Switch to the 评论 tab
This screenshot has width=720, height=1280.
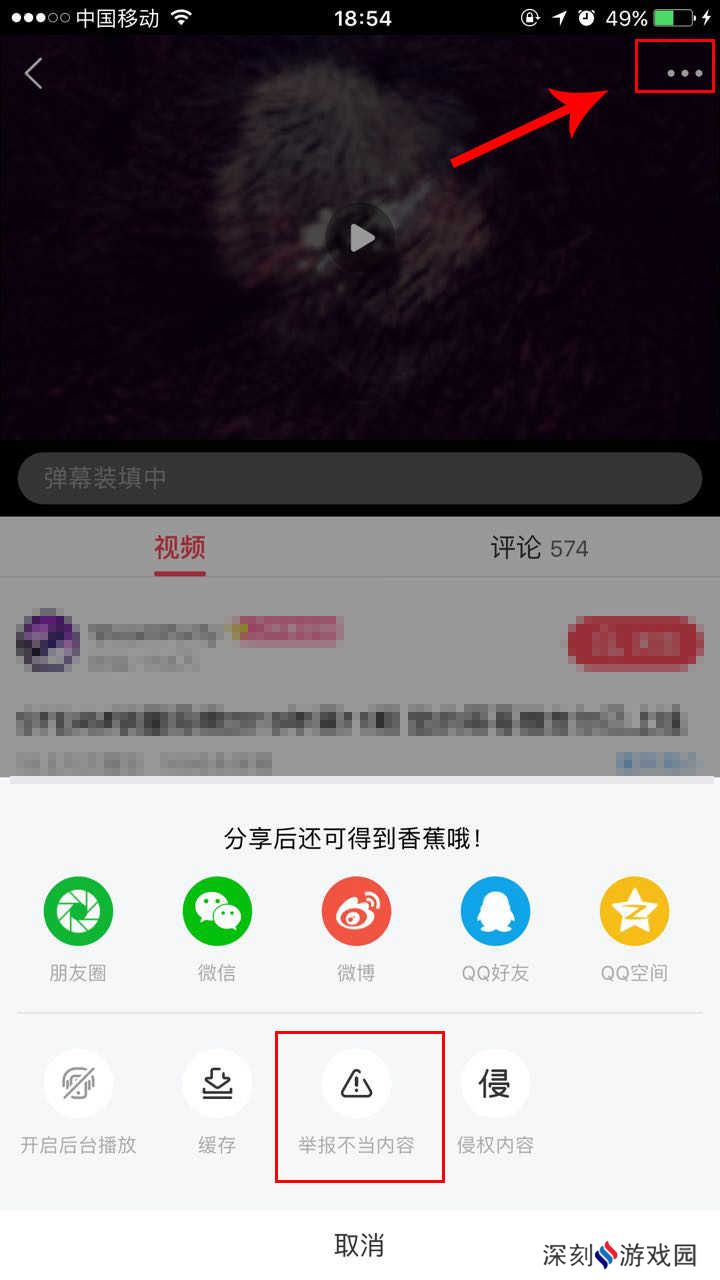pos(539,548)
